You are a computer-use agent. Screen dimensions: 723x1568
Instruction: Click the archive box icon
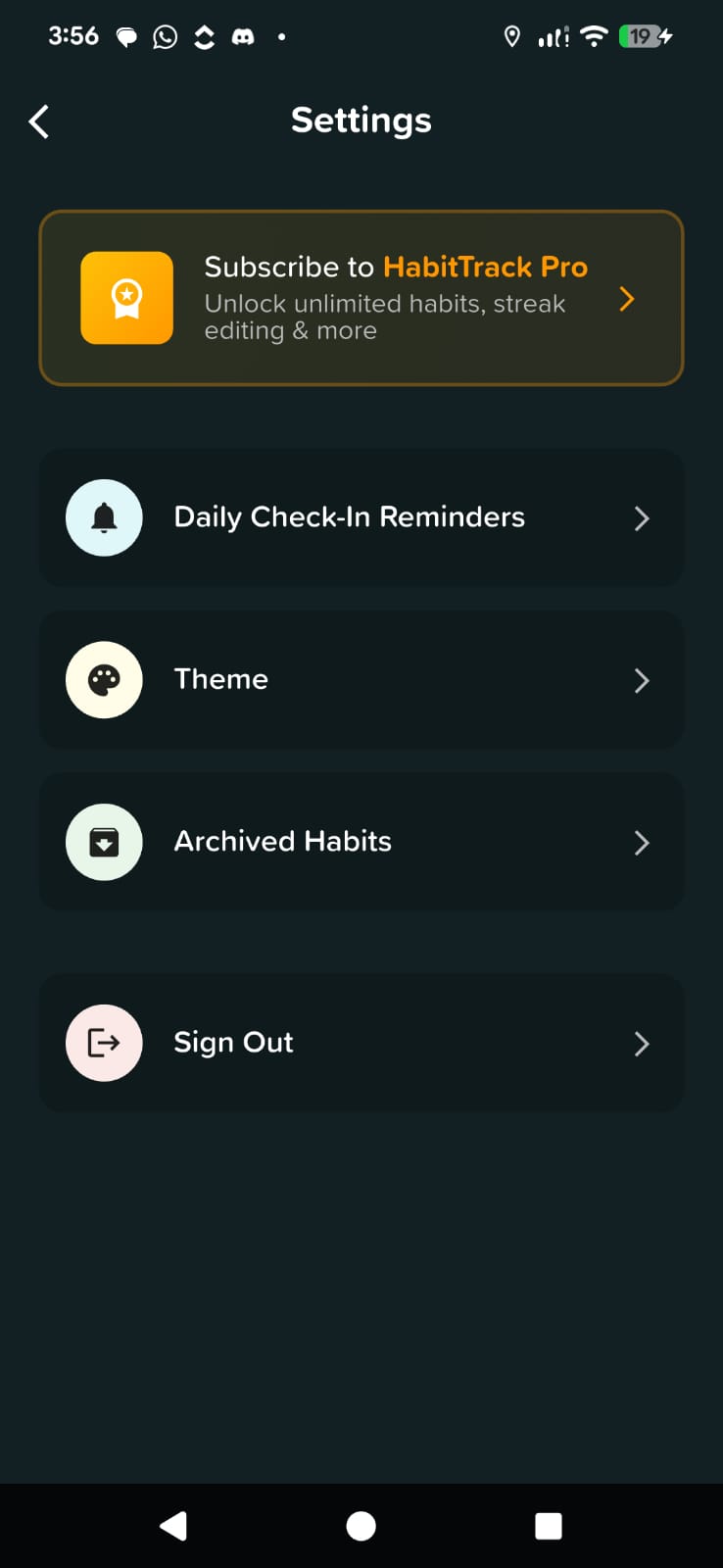coord(104,842)
